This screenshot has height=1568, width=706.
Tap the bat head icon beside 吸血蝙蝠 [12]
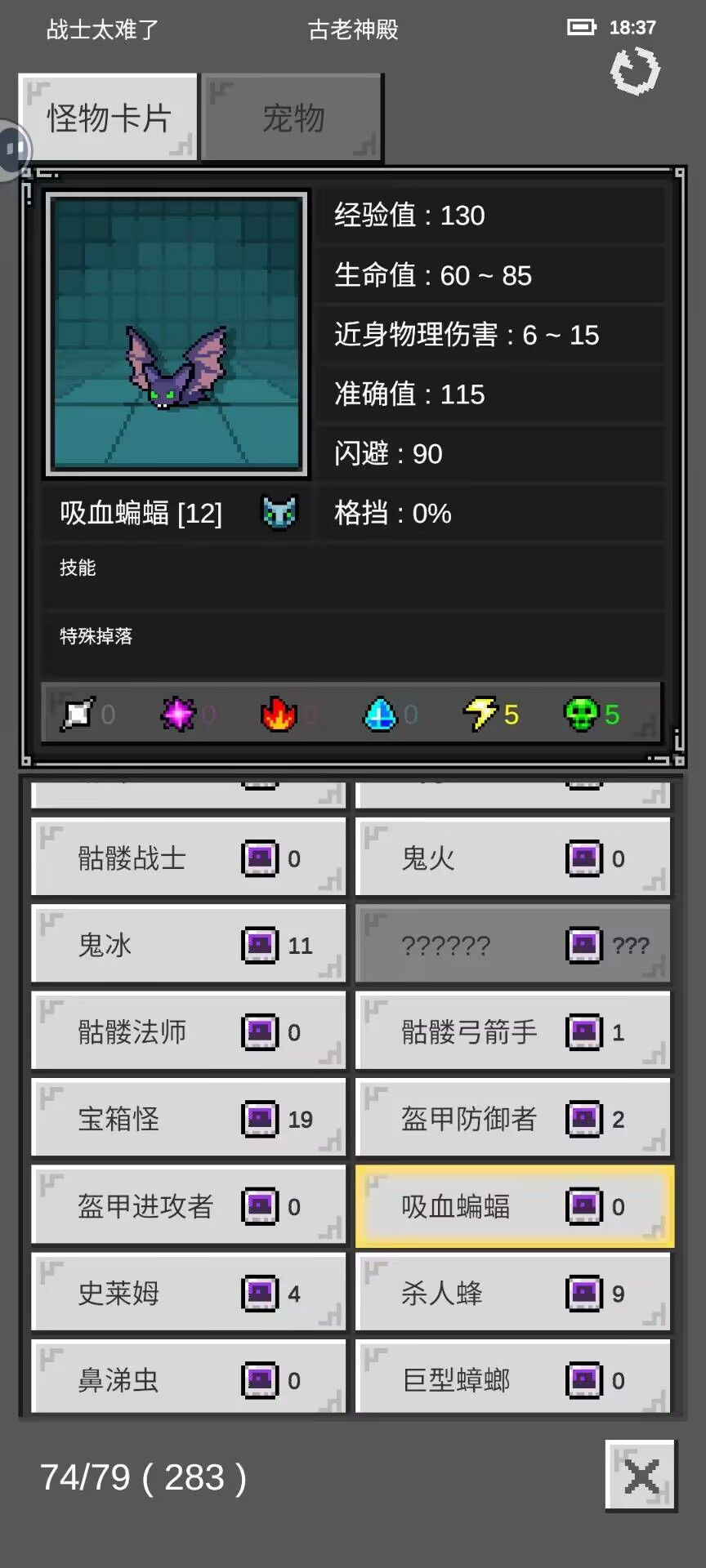click(279, 513)
